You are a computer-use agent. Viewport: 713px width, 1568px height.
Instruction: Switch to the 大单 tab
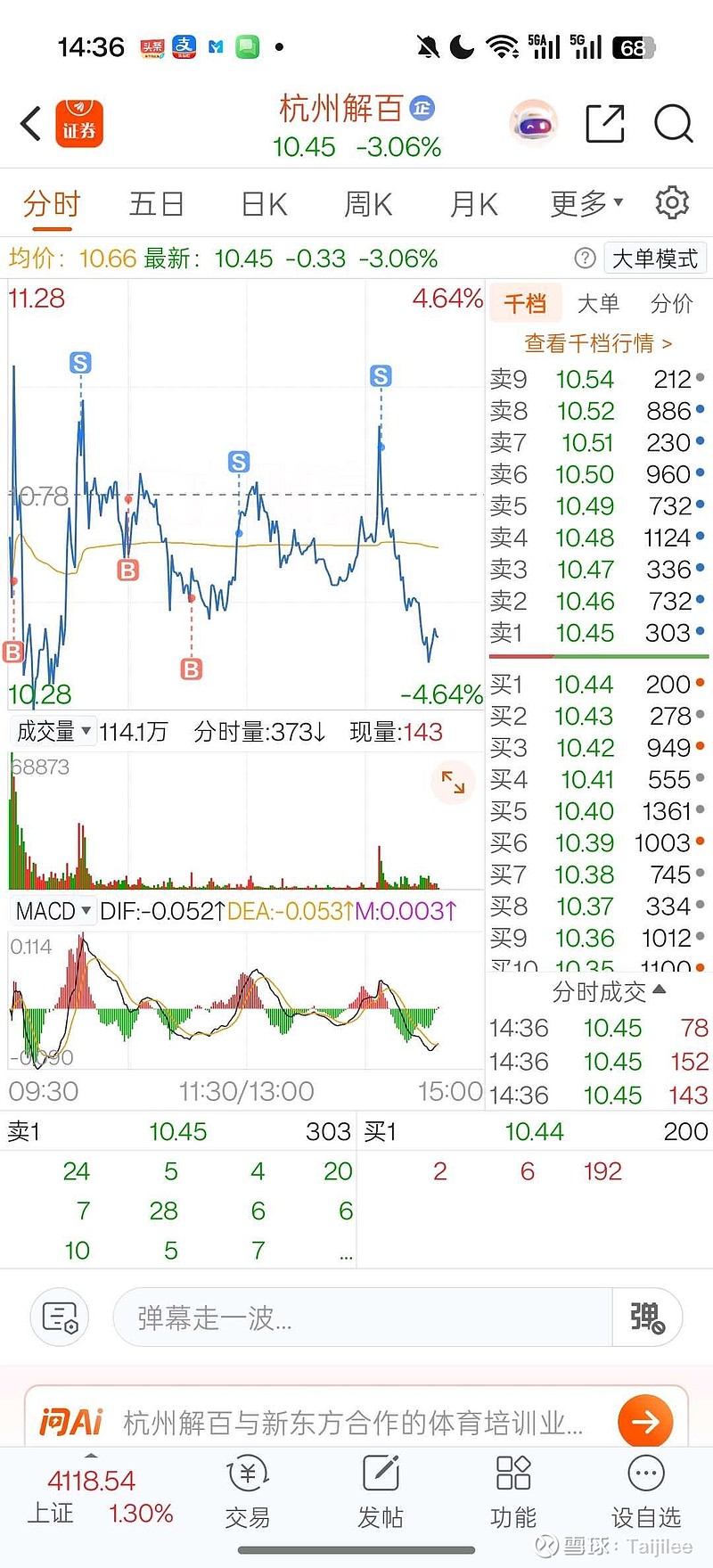[x=598, y=304]
